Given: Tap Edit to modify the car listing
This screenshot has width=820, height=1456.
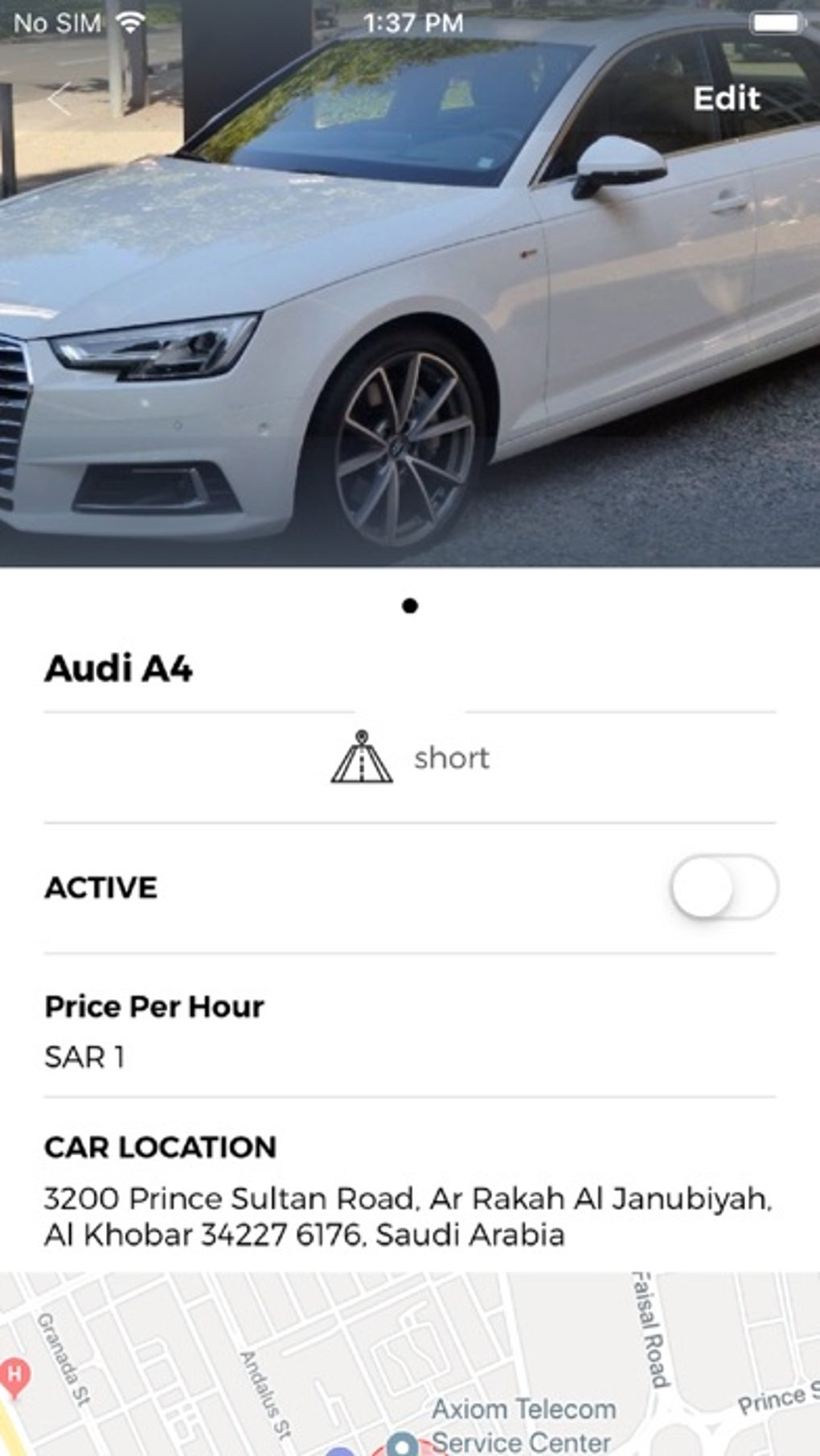Looking at the screenshot, I should (x=726, y=98).
